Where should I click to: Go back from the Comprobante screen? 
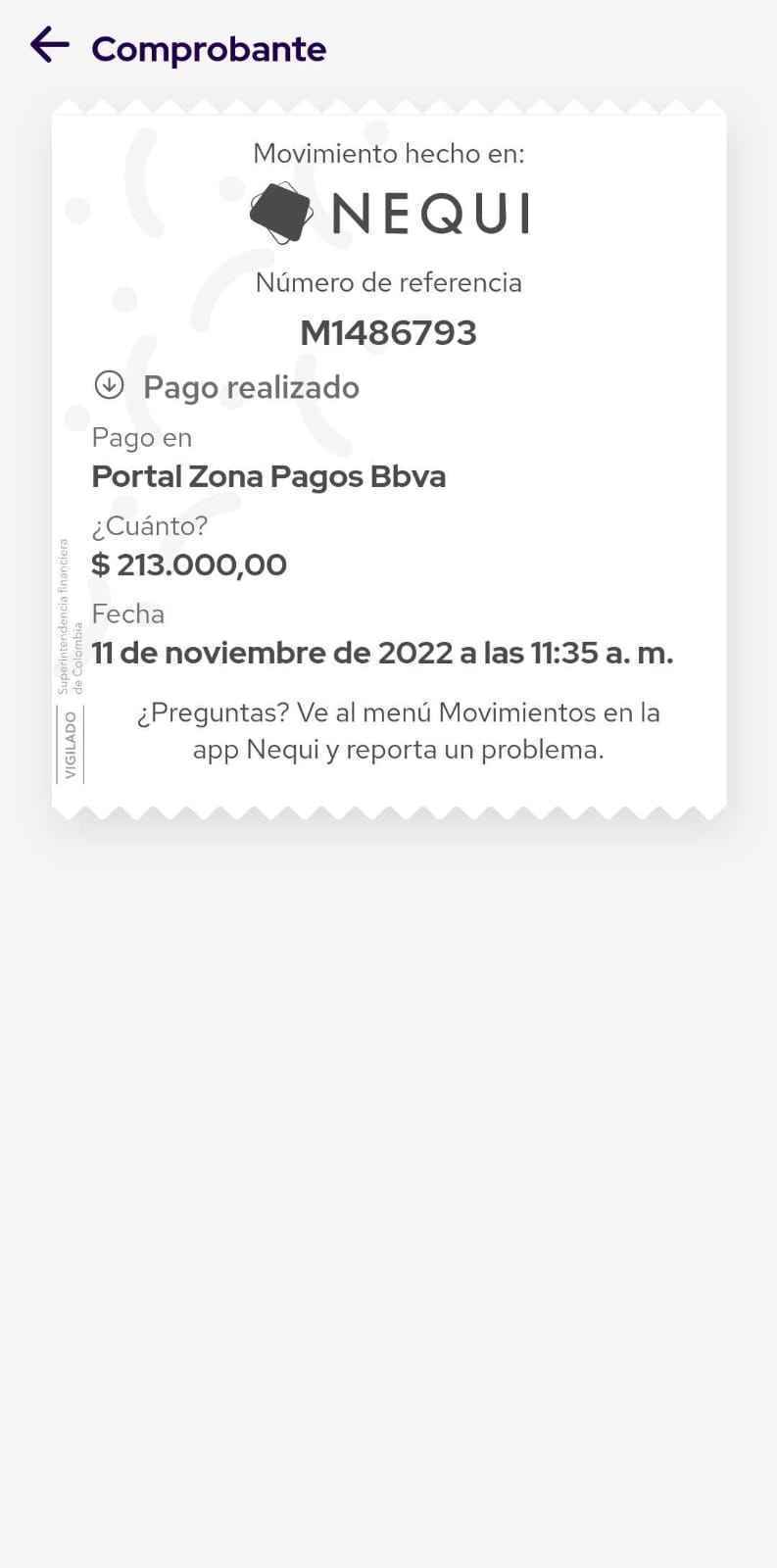[x=49, y=45]
